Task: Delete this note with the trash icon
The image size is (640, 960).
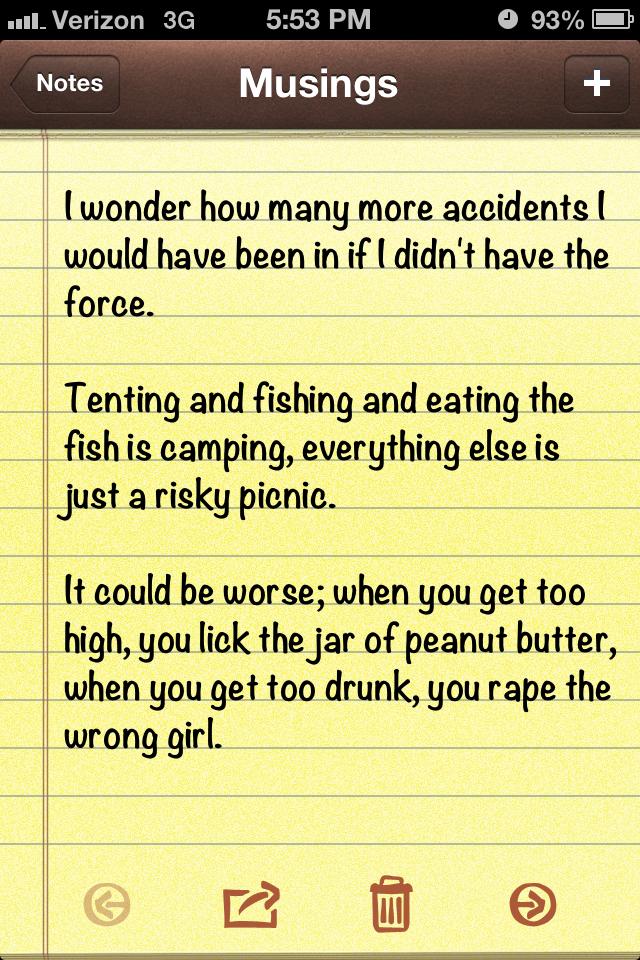Action: point(391,904)
